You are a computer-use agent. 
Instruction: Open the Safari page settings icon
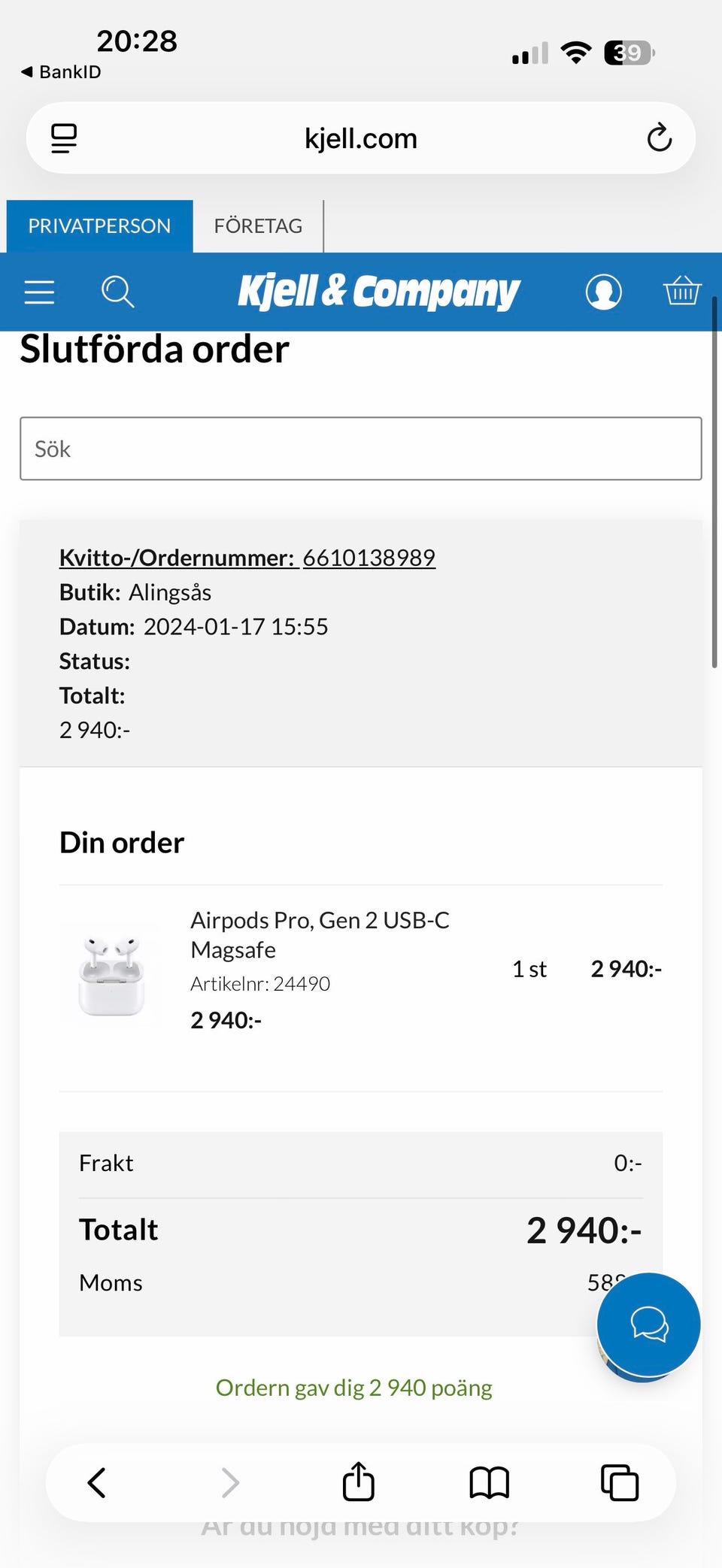pos(64,138)
